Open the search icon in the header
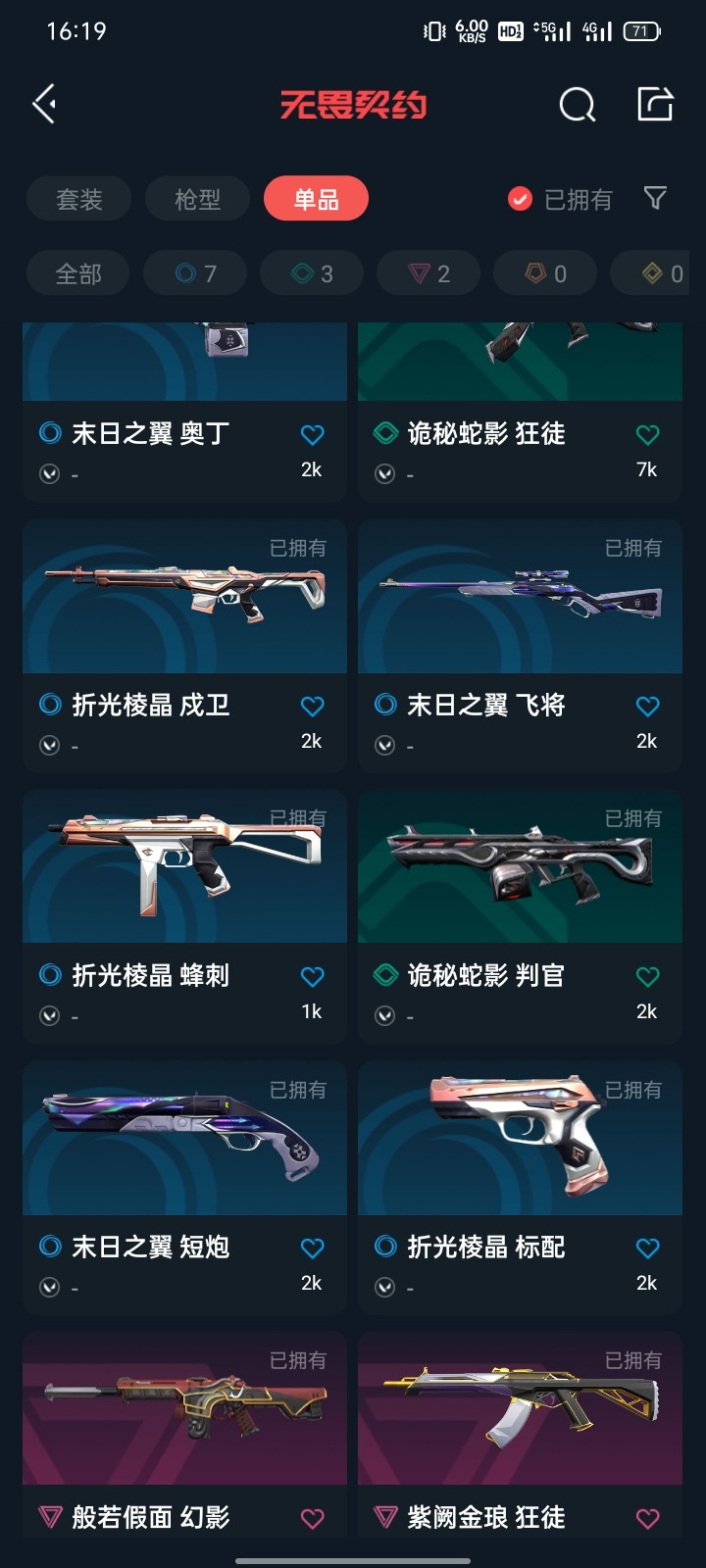 pyautogui.click(x=577, y=104)
